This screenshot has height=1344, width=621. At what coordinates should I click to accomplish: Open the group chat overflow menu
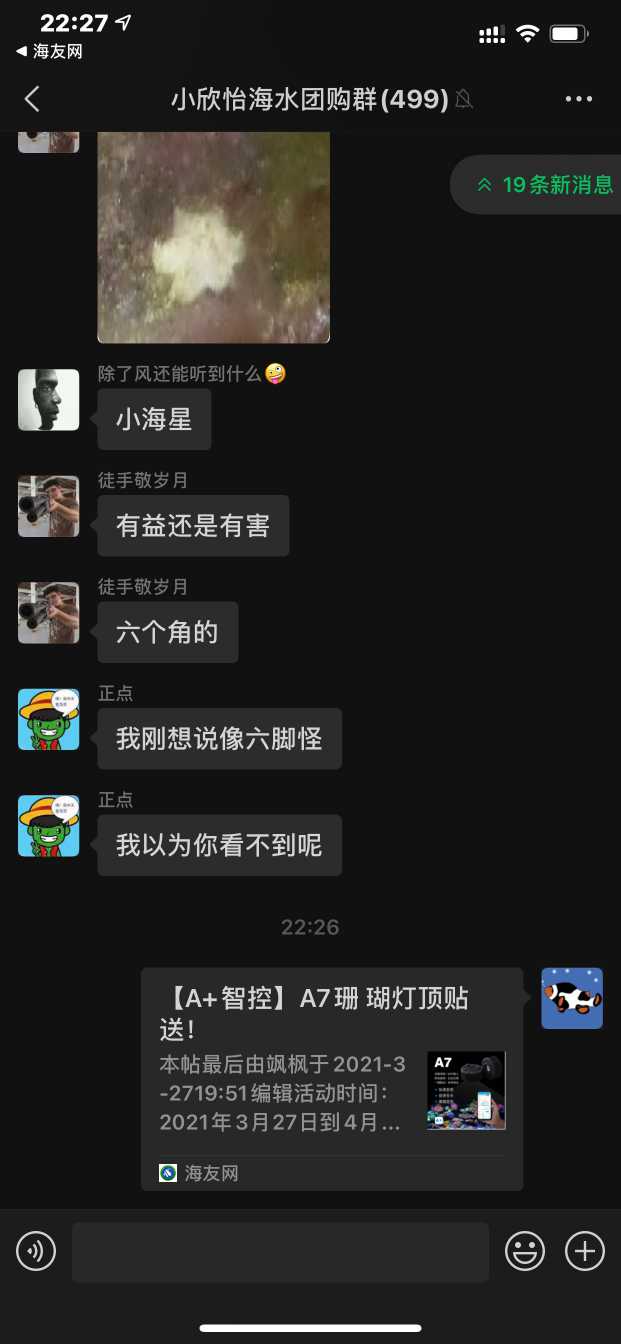(x=579, y=99)
